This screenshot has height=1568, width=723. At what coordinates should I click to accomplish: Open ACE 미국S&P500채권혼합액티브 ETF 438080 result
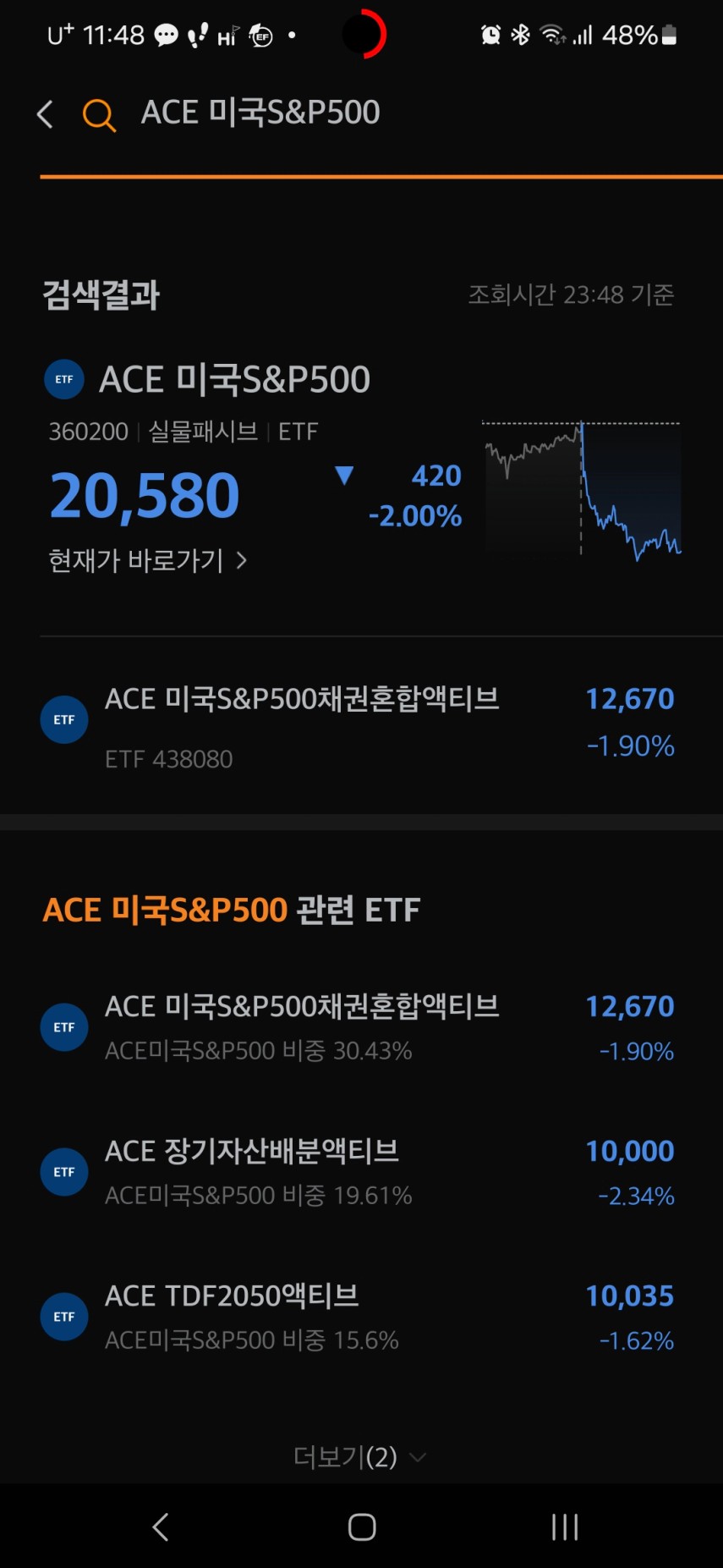tap(361, 726)
